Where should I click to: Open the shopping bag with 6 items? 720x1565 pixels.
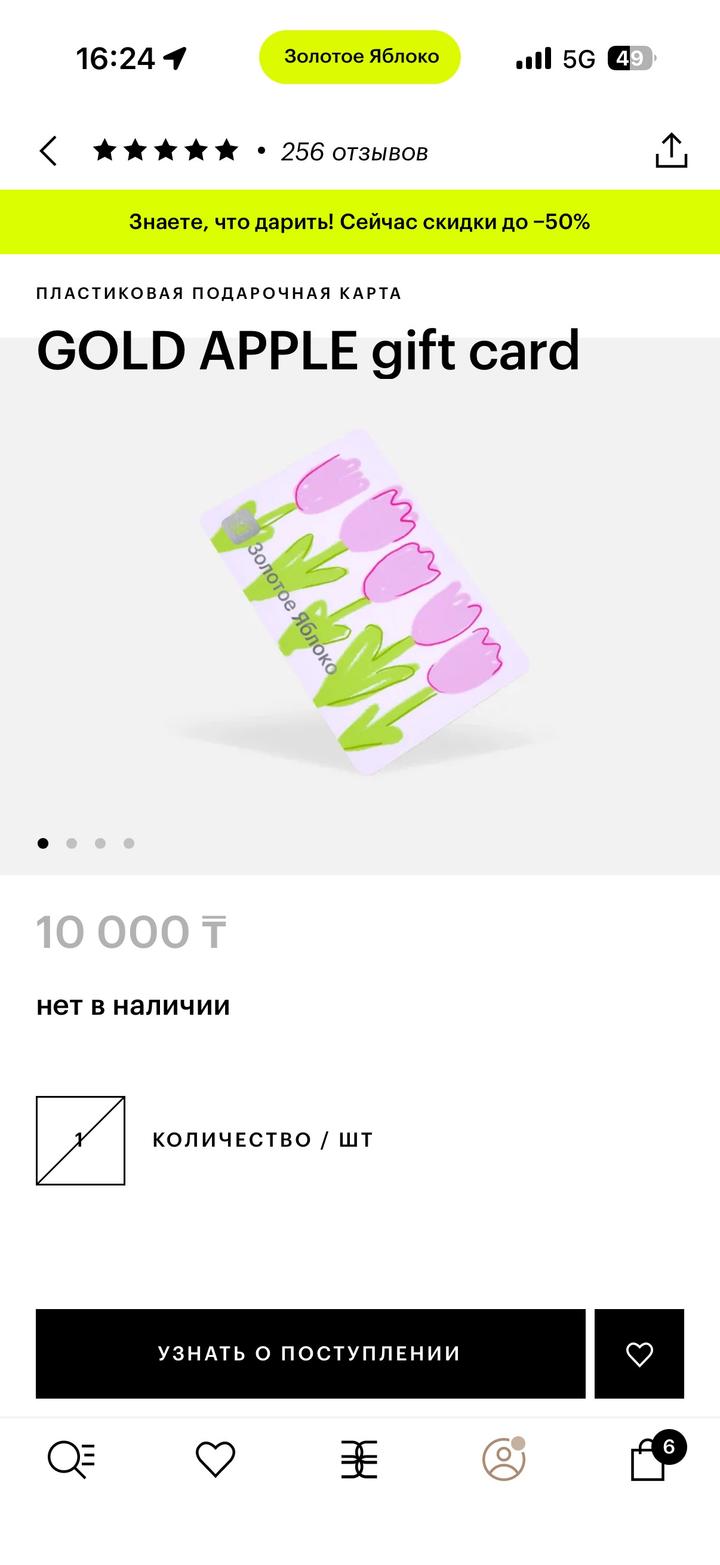tap(650, 1459)
